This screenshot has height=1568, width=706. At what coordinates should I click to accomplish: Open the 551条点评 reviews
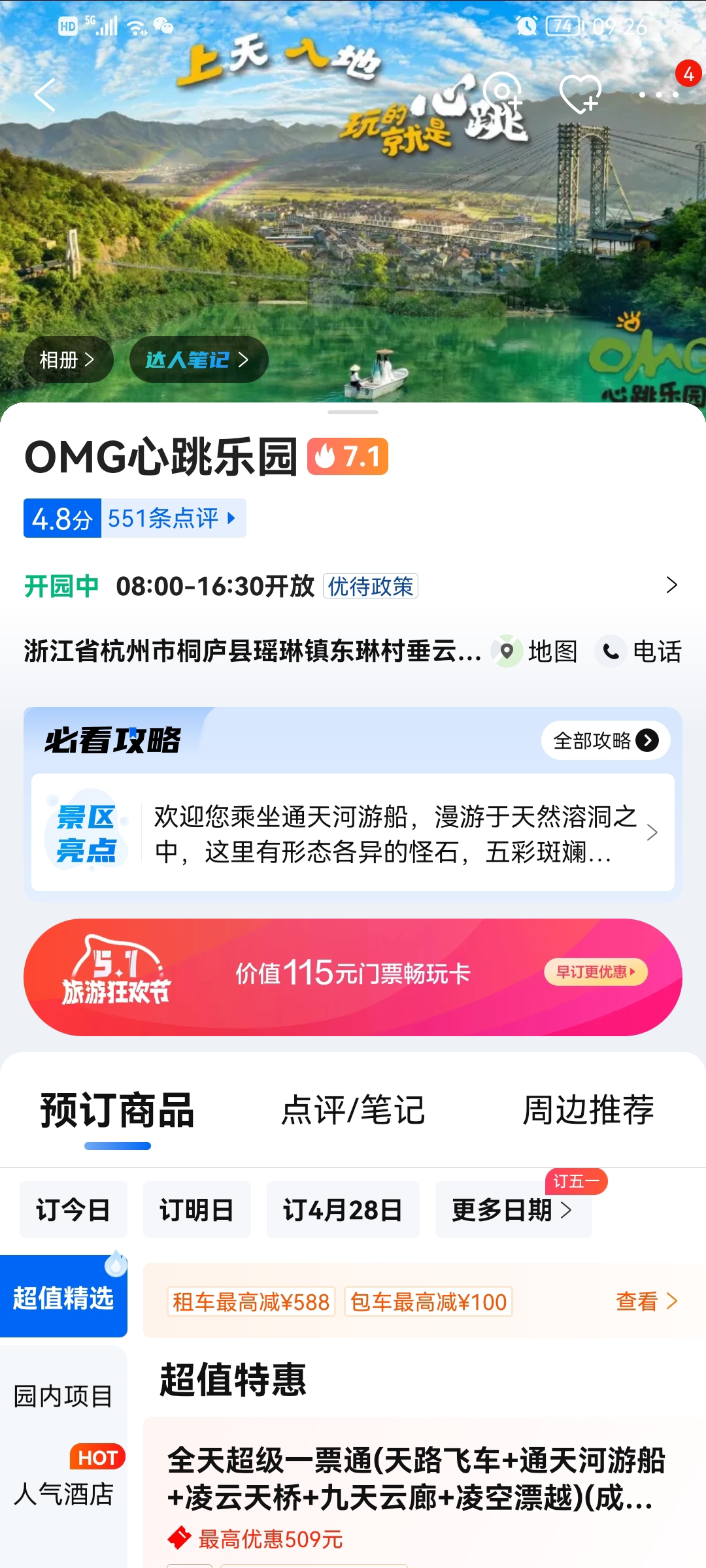pyautogui.click(x=173, y=518)
